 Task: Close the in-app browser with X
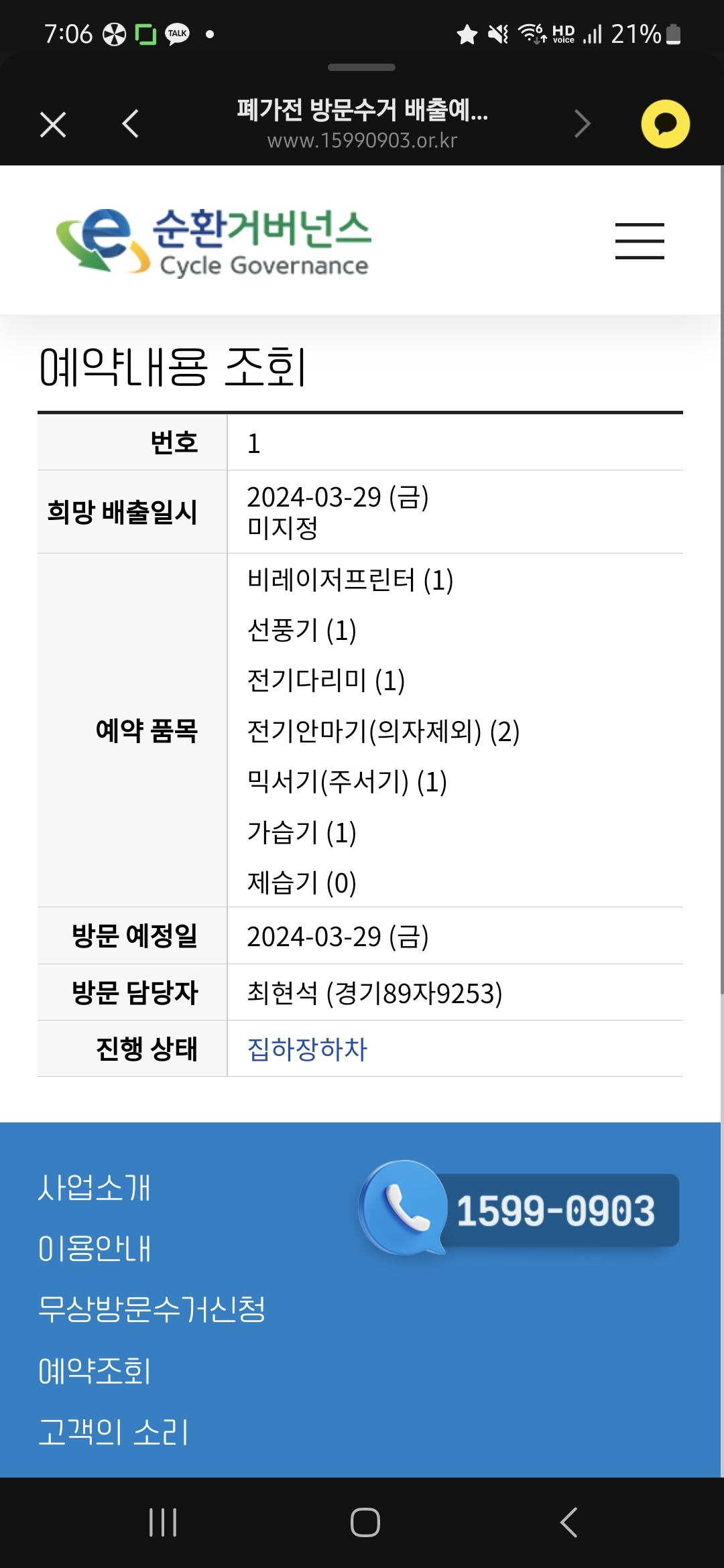(53, 125)
